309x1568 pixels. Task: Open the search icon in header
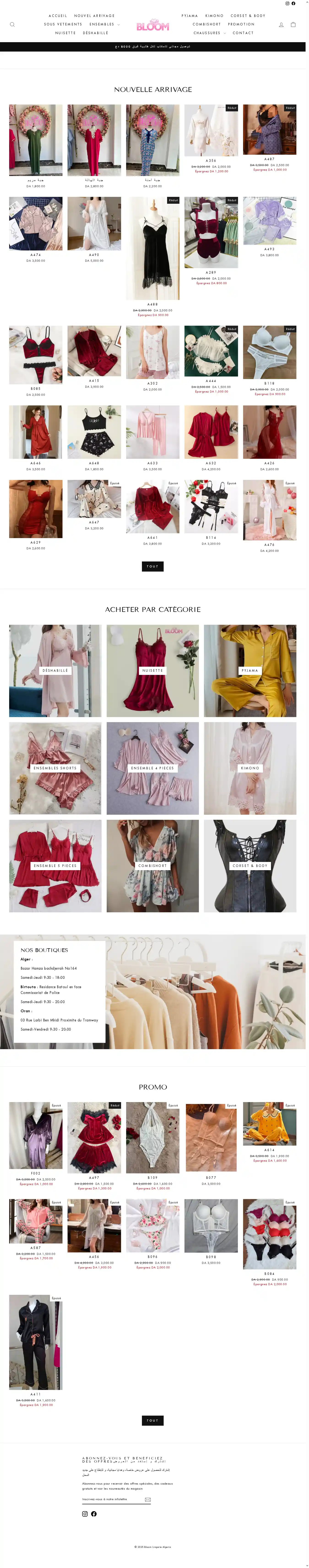pyautogui.click(x=12, y=24)
